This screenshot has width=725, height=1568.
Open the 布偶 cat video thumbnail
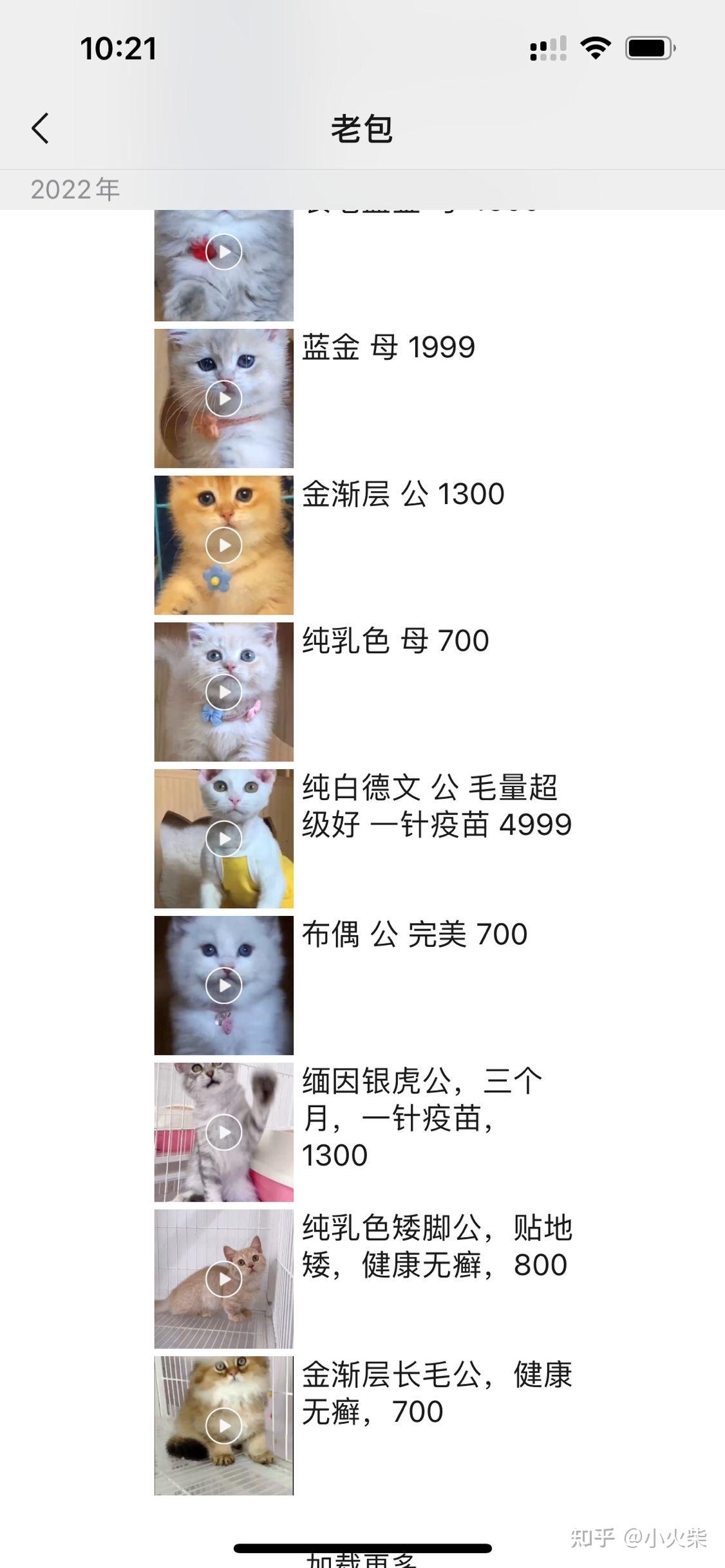[x=223, y=984]
